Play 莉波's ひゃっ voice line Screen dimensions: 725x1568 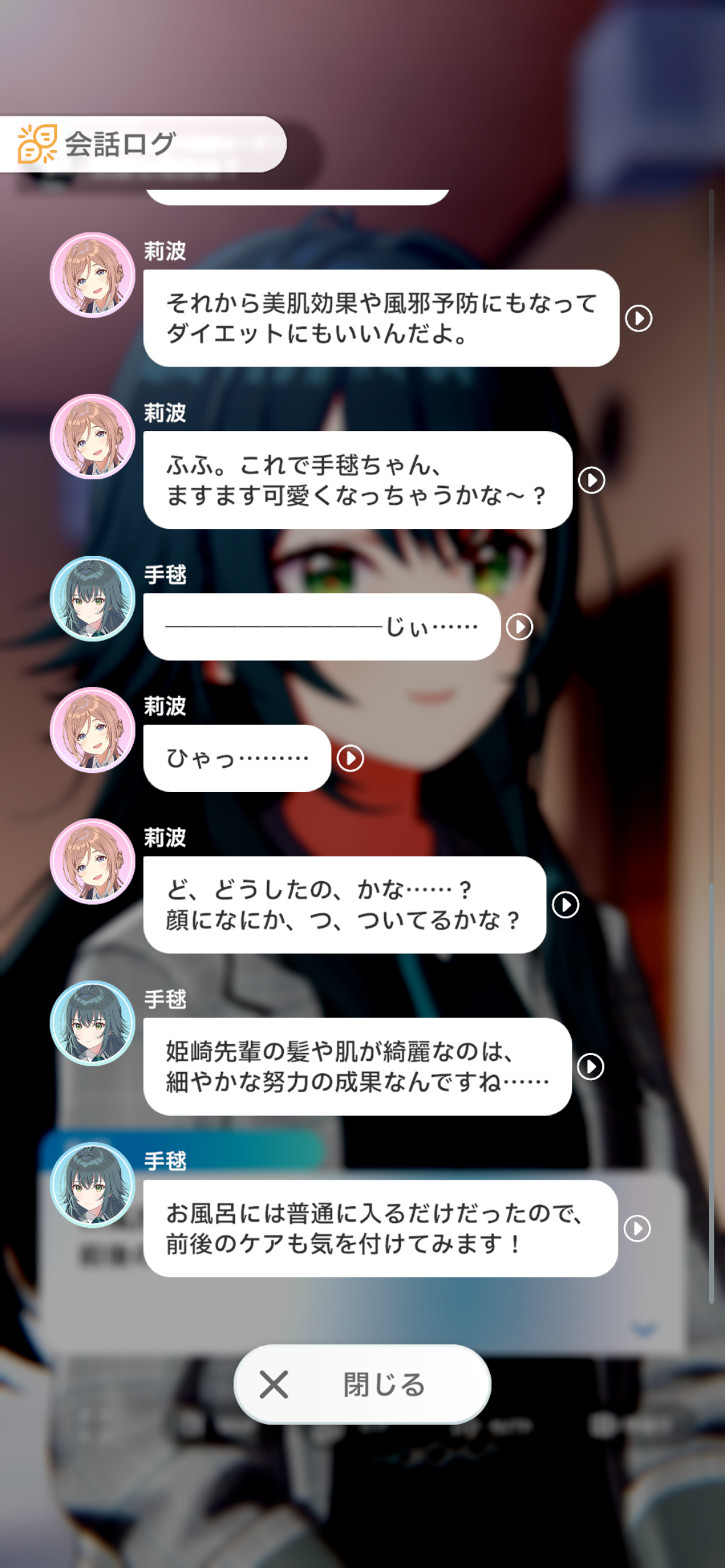coord(350,758)
